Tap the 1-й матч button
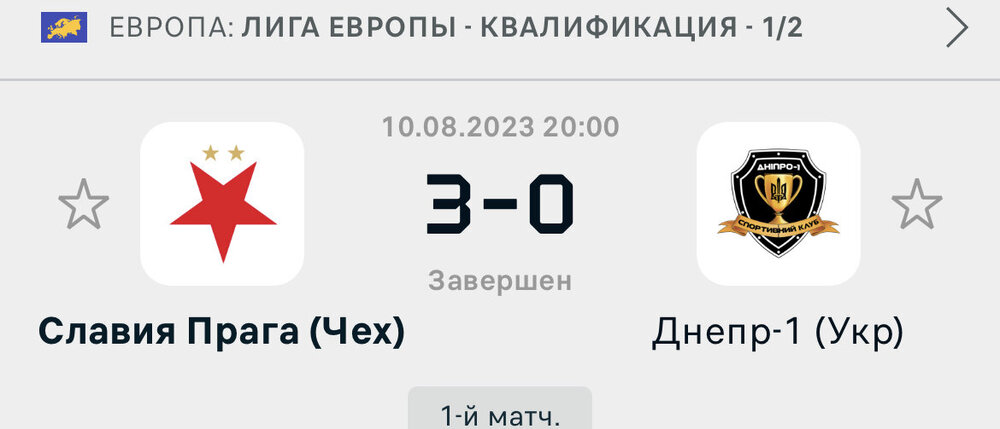 (x=500, y=411)
